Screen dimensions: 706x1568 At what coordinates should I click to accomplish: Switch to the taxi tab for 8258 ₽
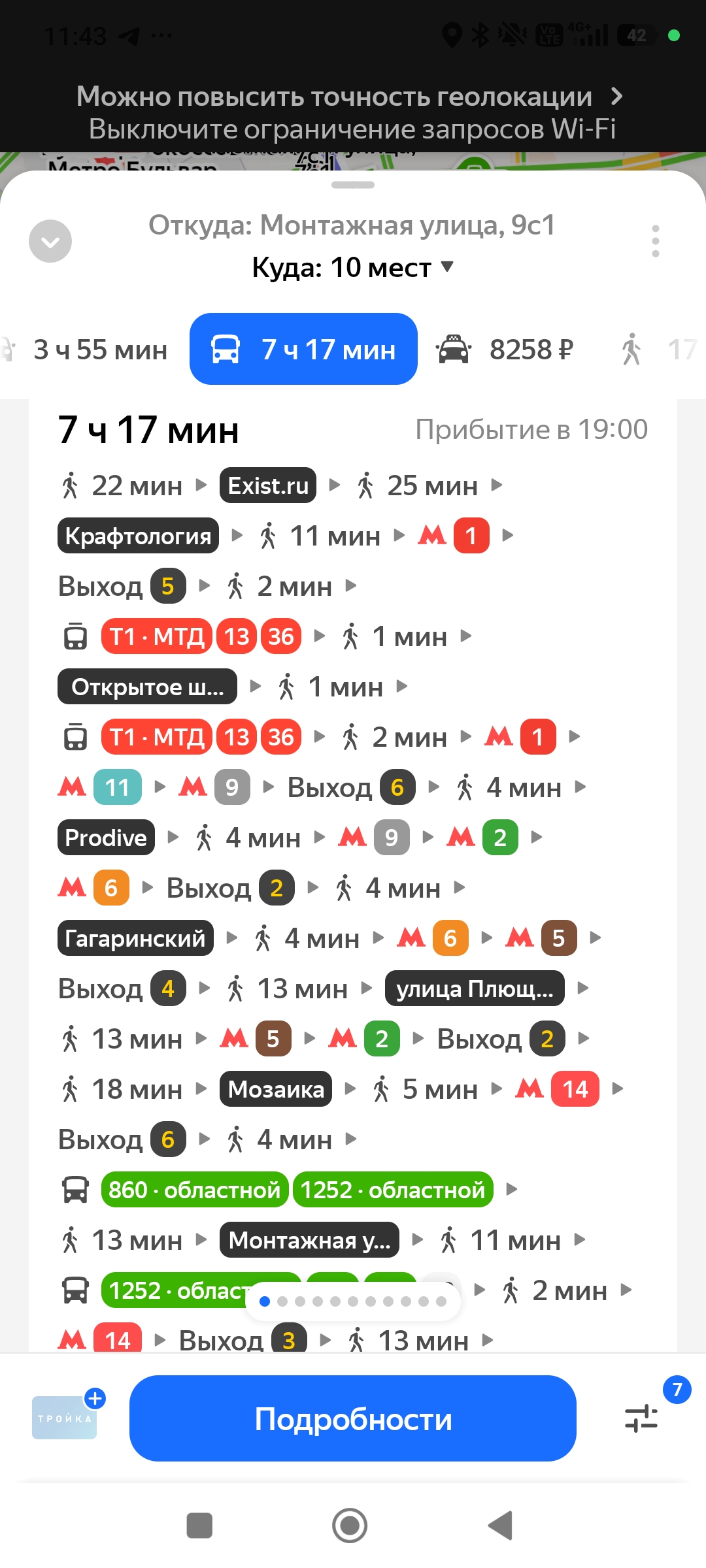coord(506,350)
